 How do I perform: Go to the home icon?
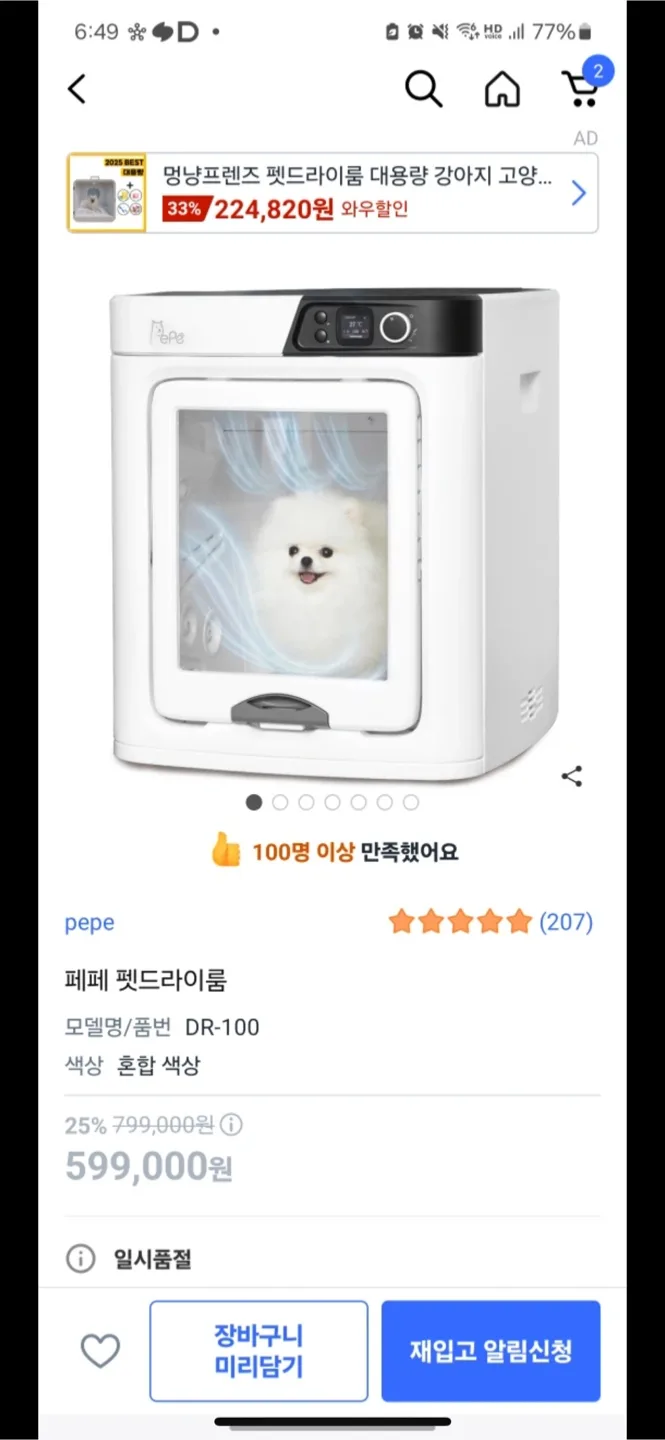(502, 90)
